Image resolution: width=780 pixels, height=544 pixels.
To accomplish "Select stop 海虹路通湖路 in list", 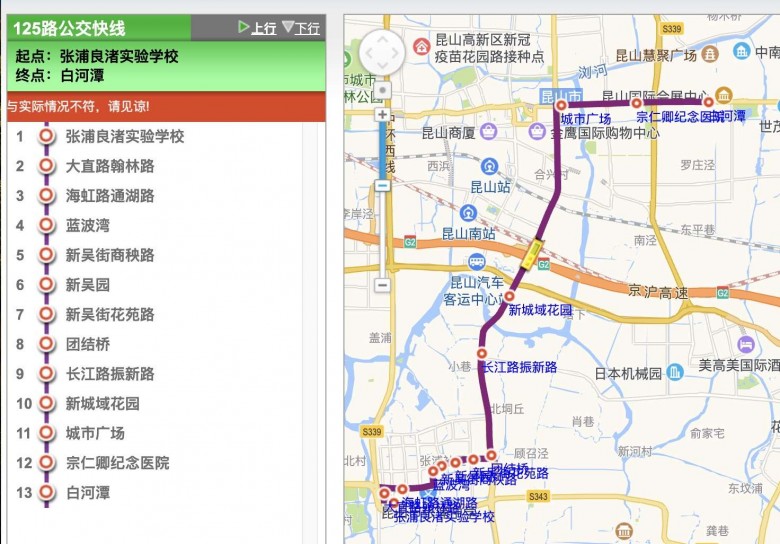I will [109, 196].
